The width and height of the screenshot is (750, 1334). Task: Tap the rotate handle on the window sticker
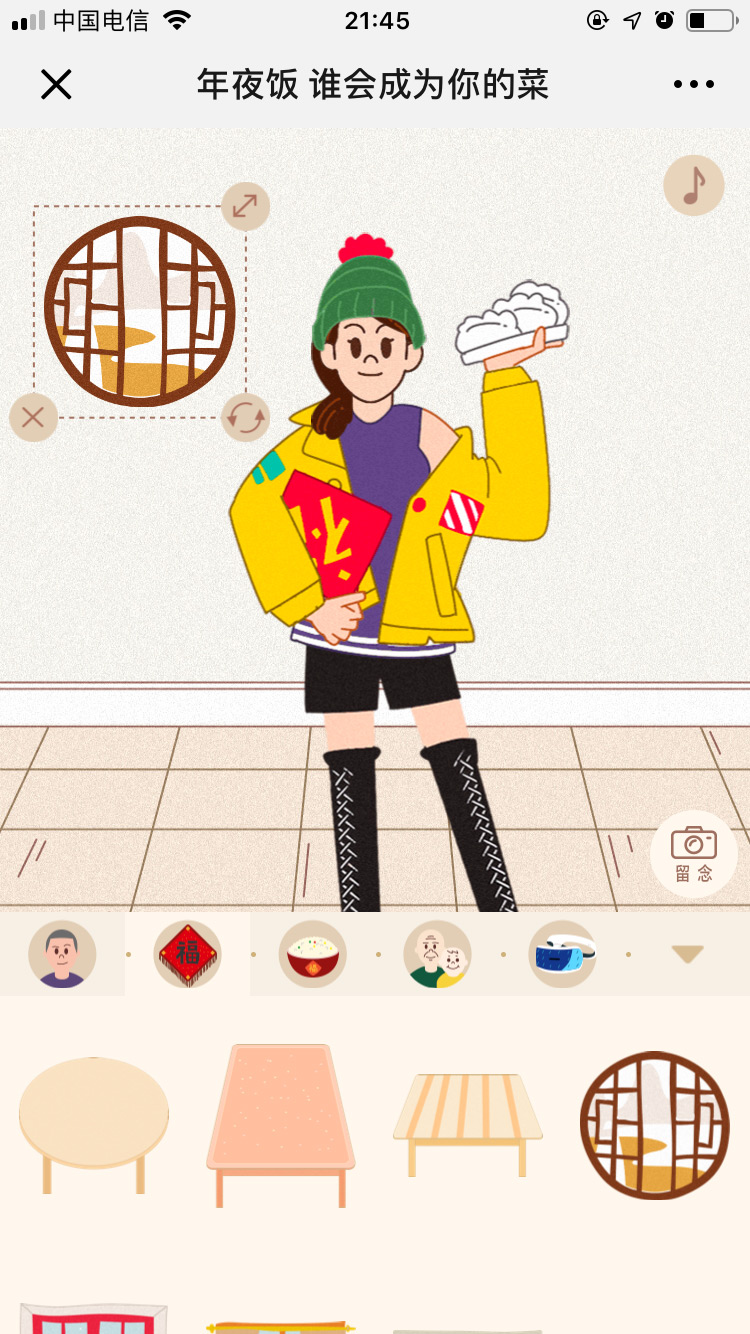tap(245, 417)
